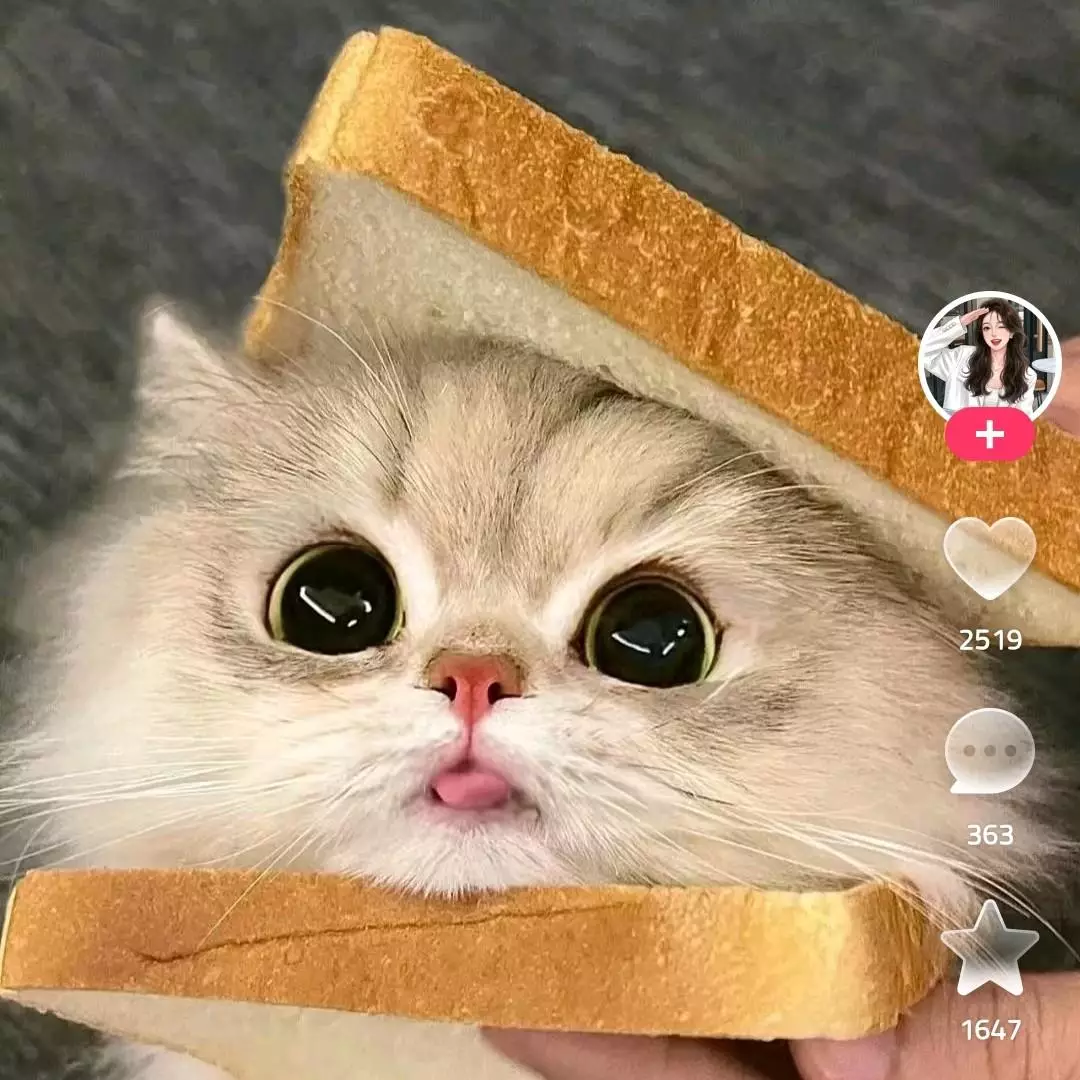Follow the creator with the plus button
The width and height of the screenshot is (1080, 1080).
tap(989, 434)
